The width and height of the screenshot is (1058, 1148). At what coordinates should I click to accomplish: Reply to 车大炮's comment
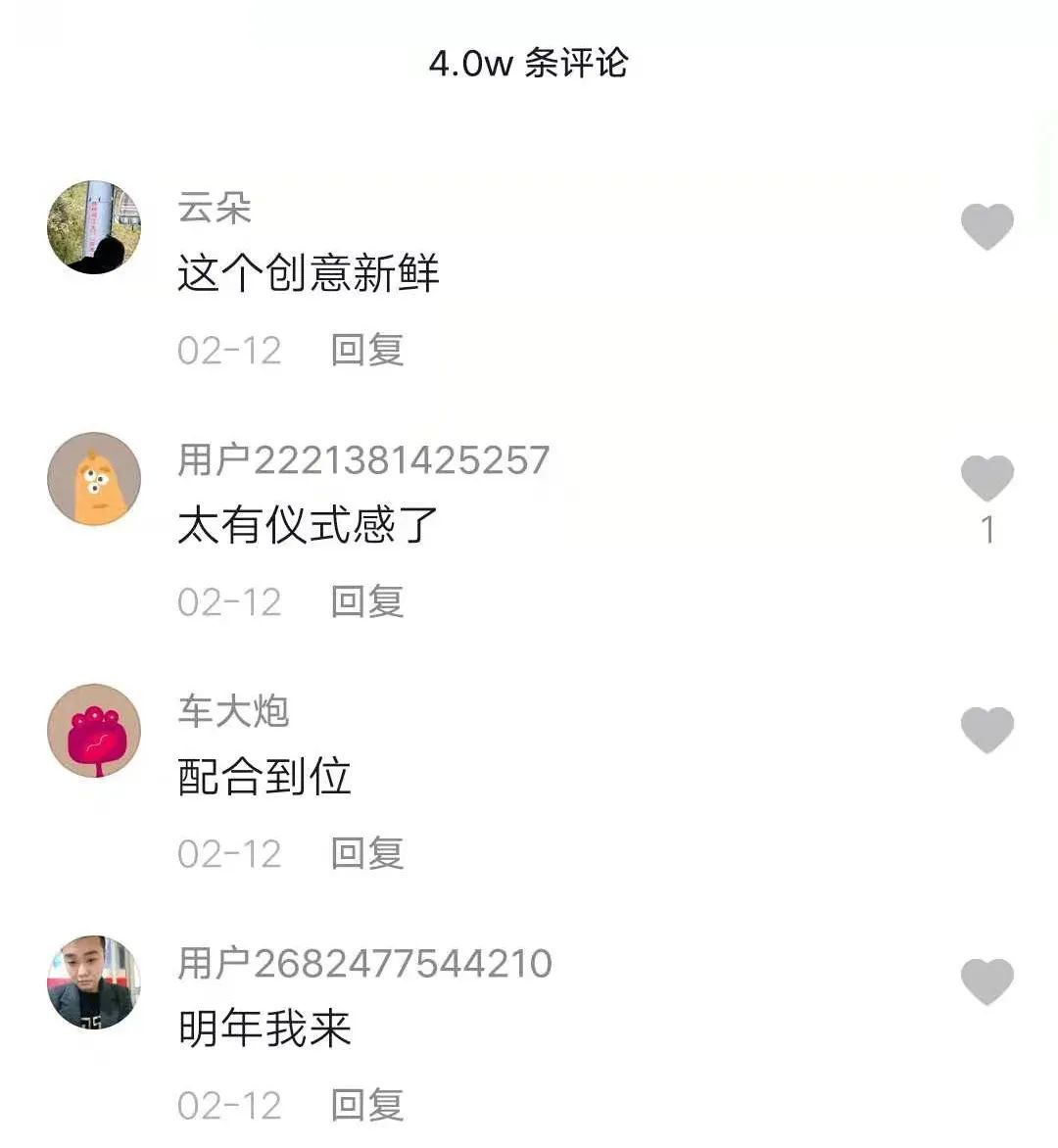tap(367, 853)
